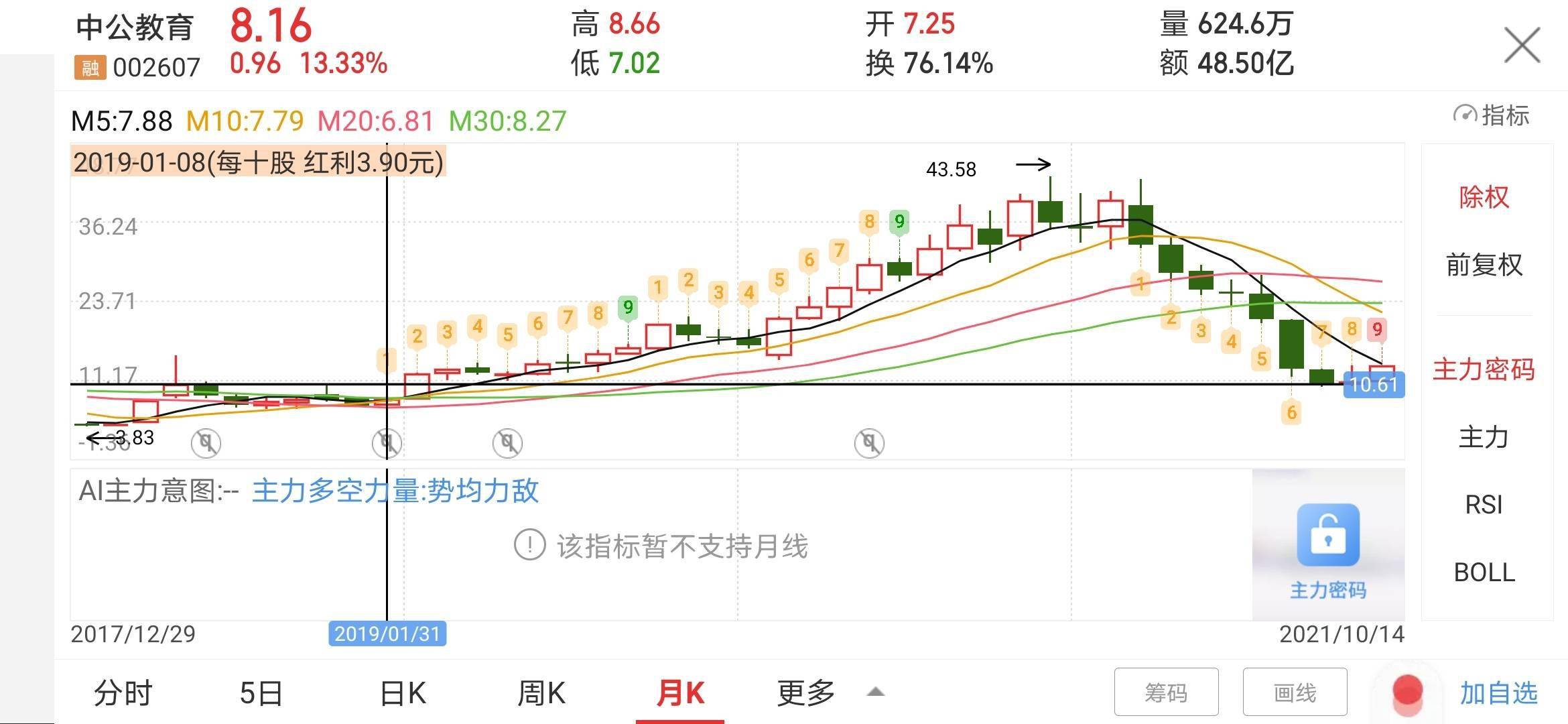Select 除权 price adjustment mode
The width and height of the screenshot is (1568, 724).
point(1484,197)
